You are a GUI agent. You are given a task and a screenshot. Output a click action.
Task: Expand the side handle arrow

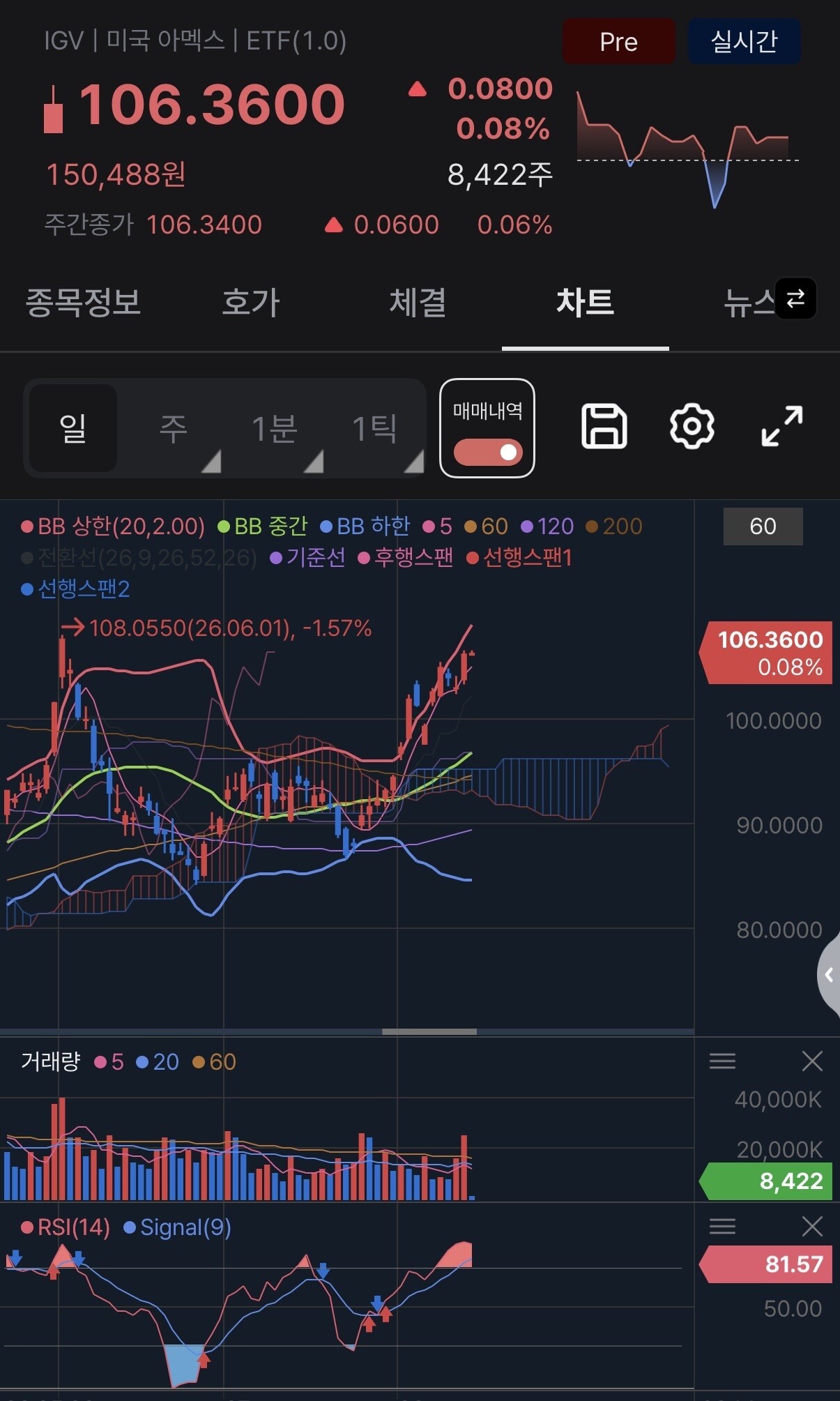pos(829,975)
